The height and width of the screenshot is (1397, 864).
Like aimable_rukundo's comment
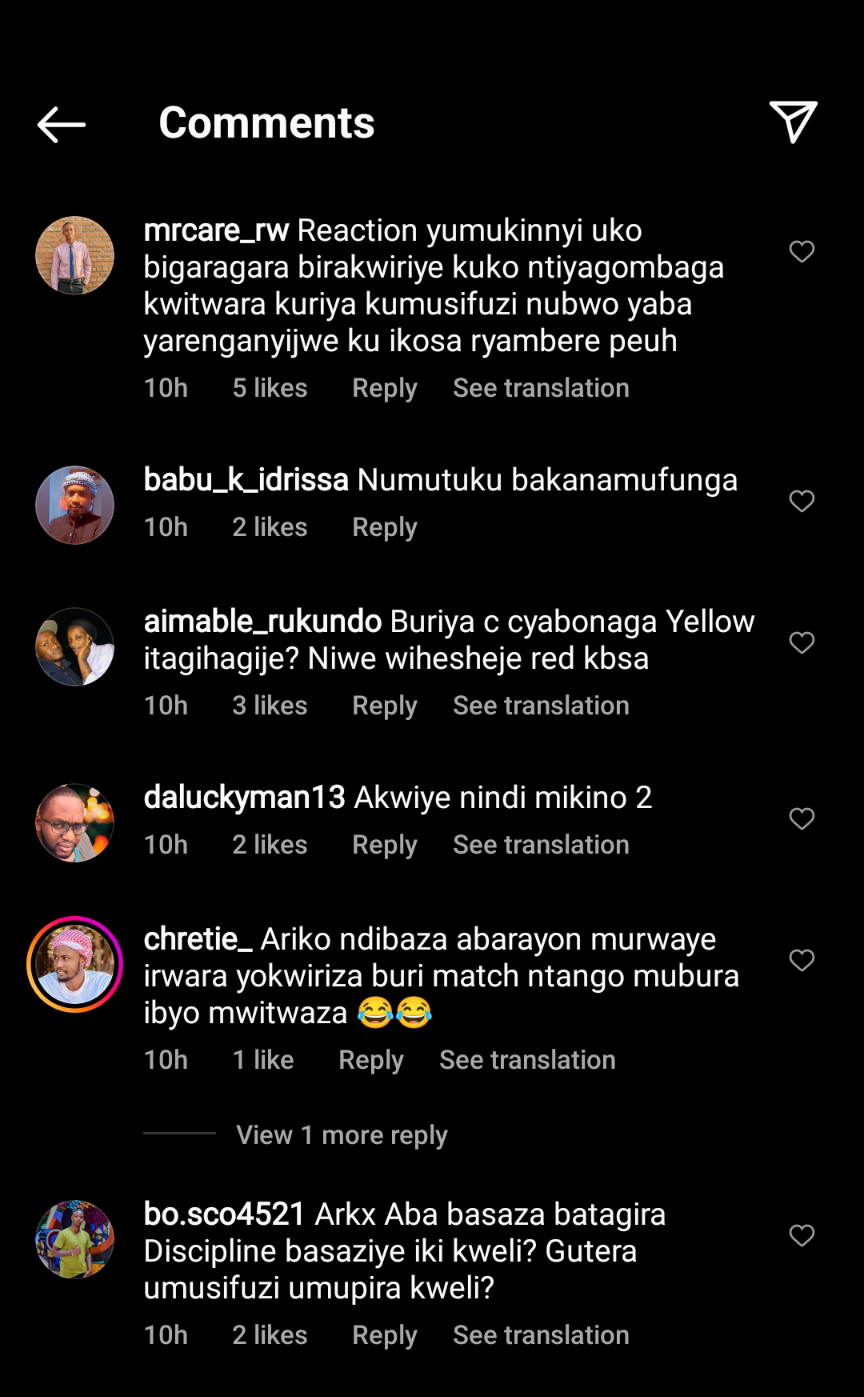[x=802, y=643]
